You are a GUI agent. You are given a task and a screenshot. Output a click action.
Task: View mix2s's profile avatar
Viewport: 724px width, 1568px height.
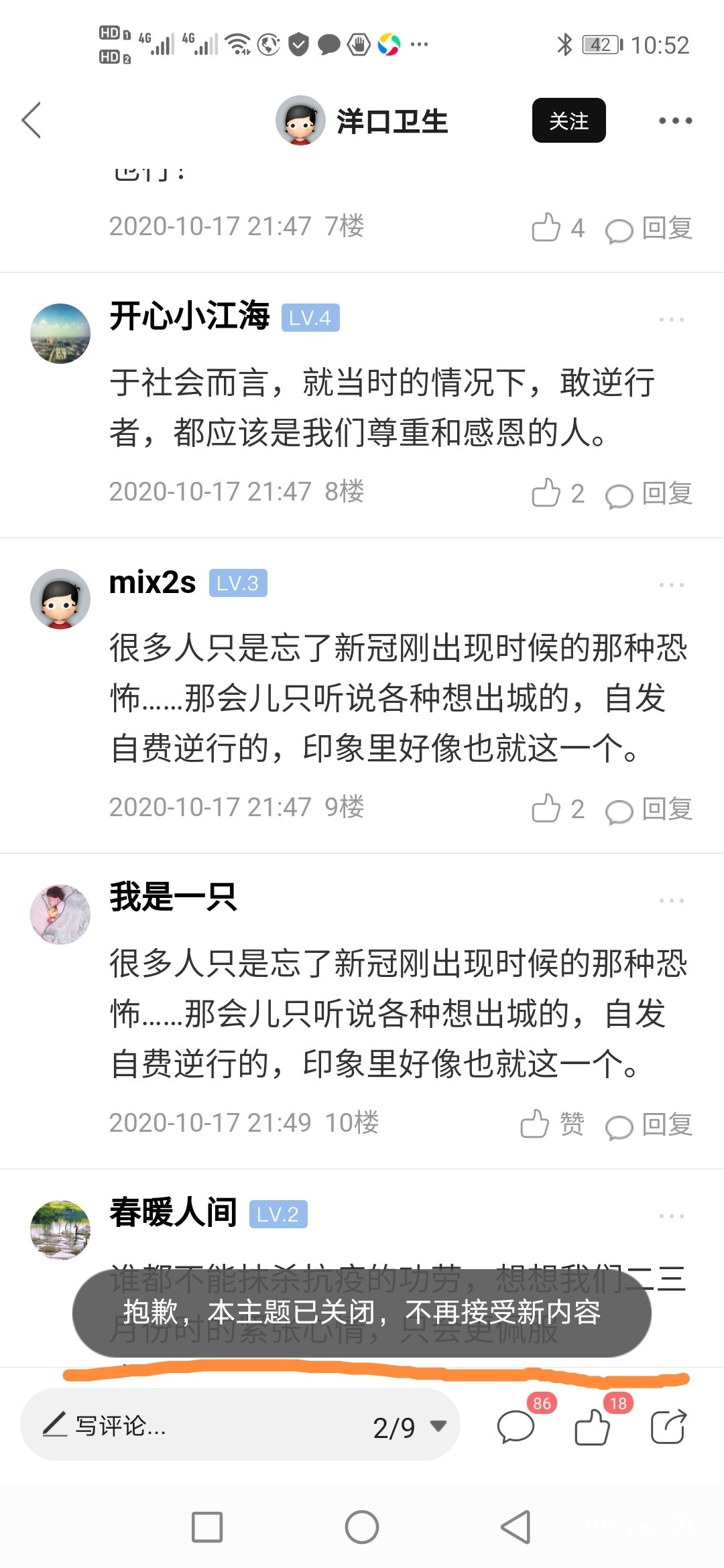pyautogui.click(x=60, y=598)
